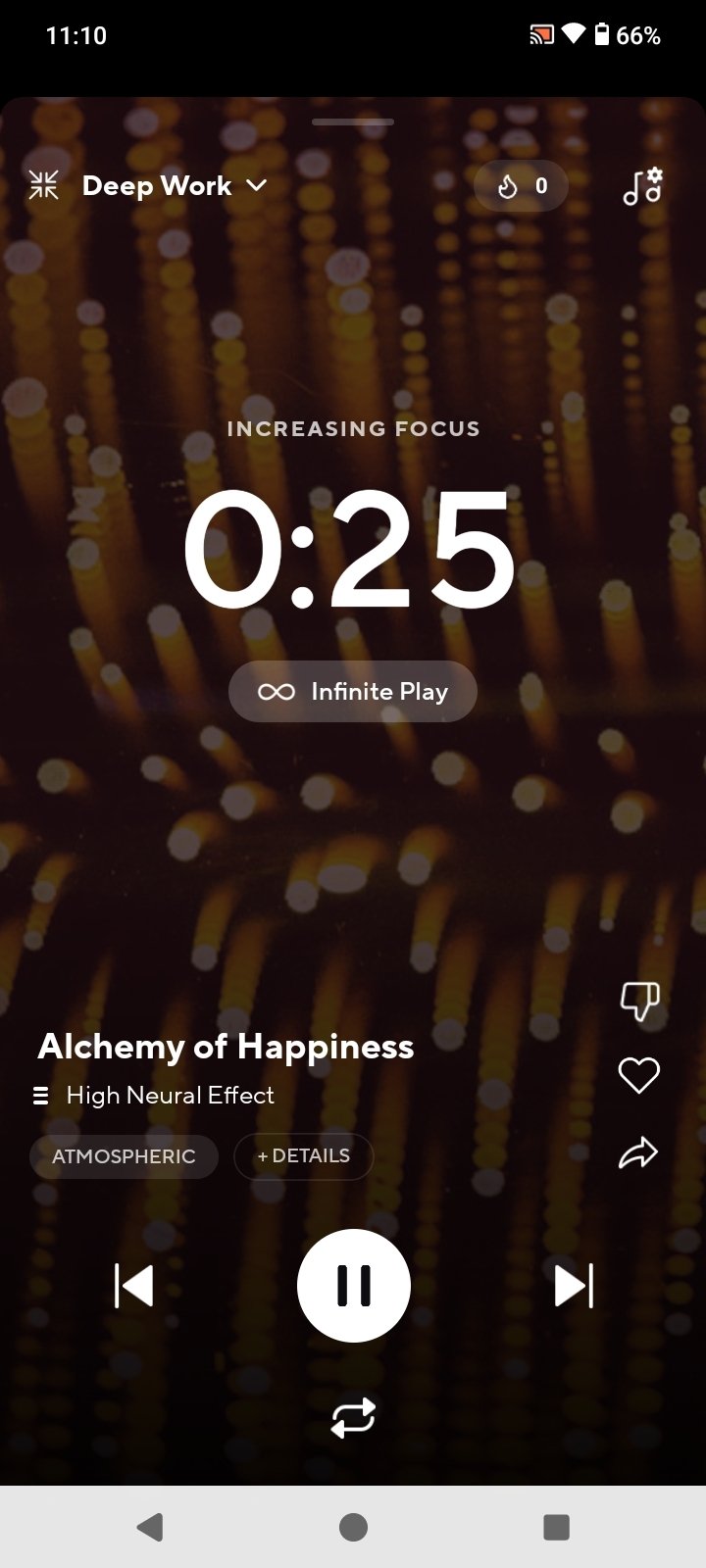Open the streak flame counter

pyautogui.click(x=521, y=186)
